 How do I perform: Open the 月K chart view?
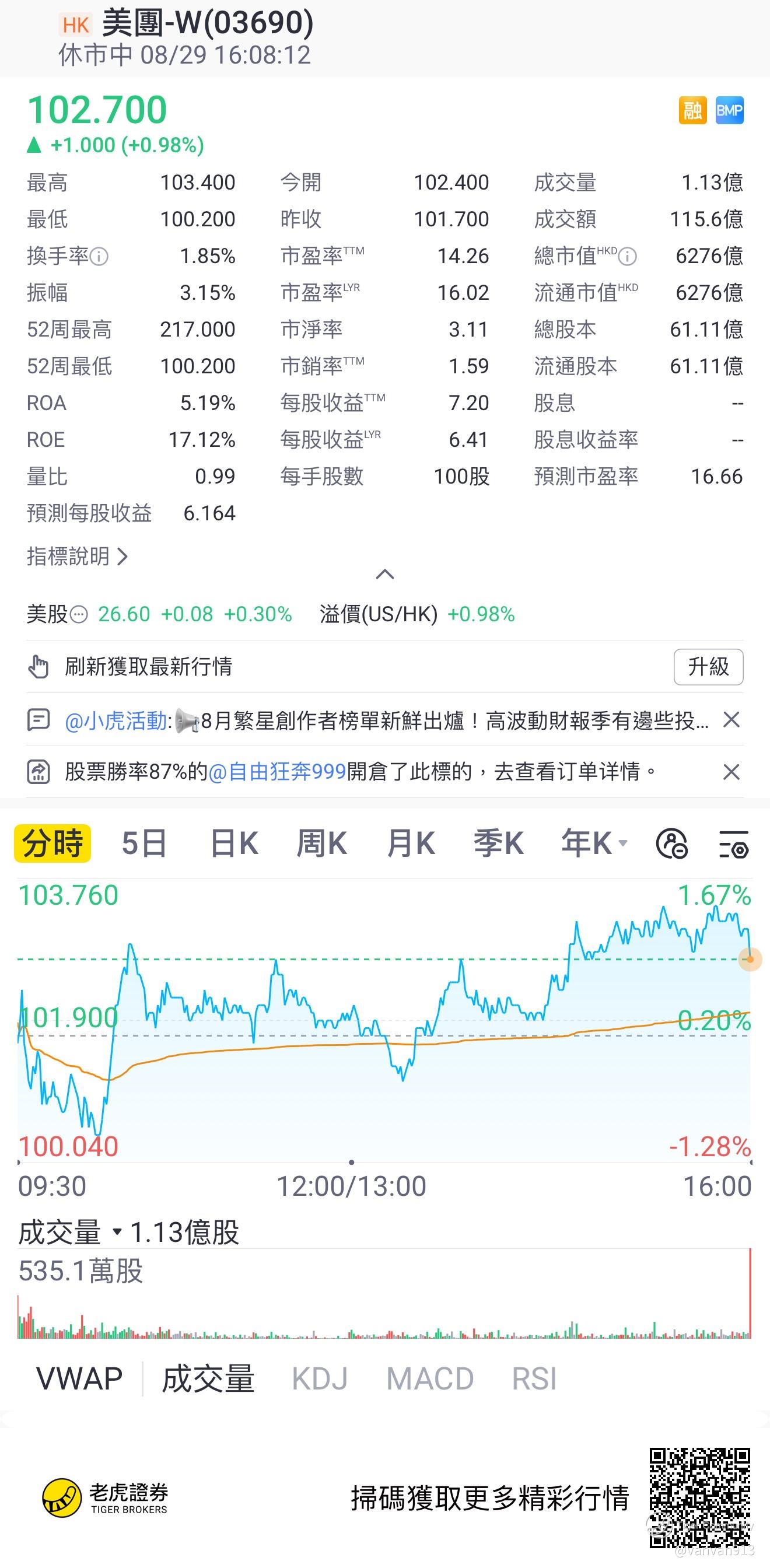tap(411, 843)
